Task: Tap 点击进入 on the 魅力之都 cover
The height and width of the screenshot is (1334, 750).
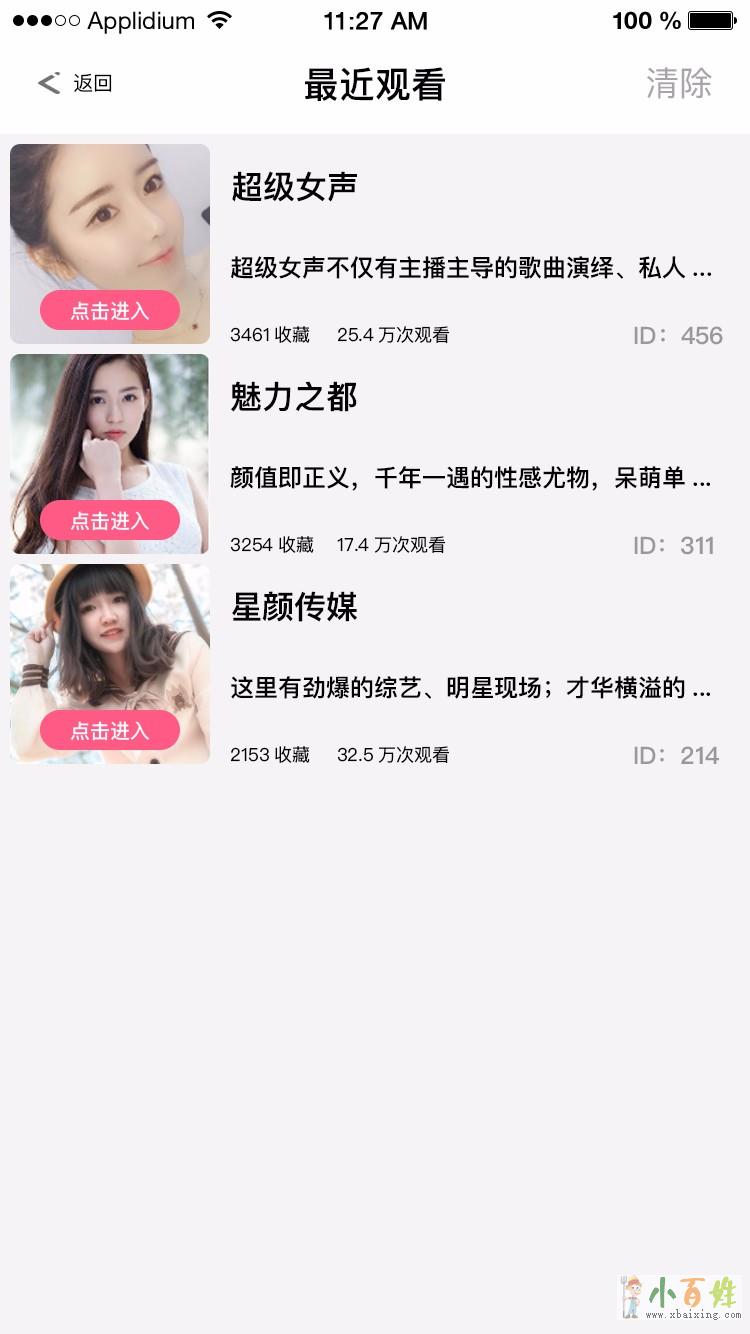Action: (x=110, y=521)
